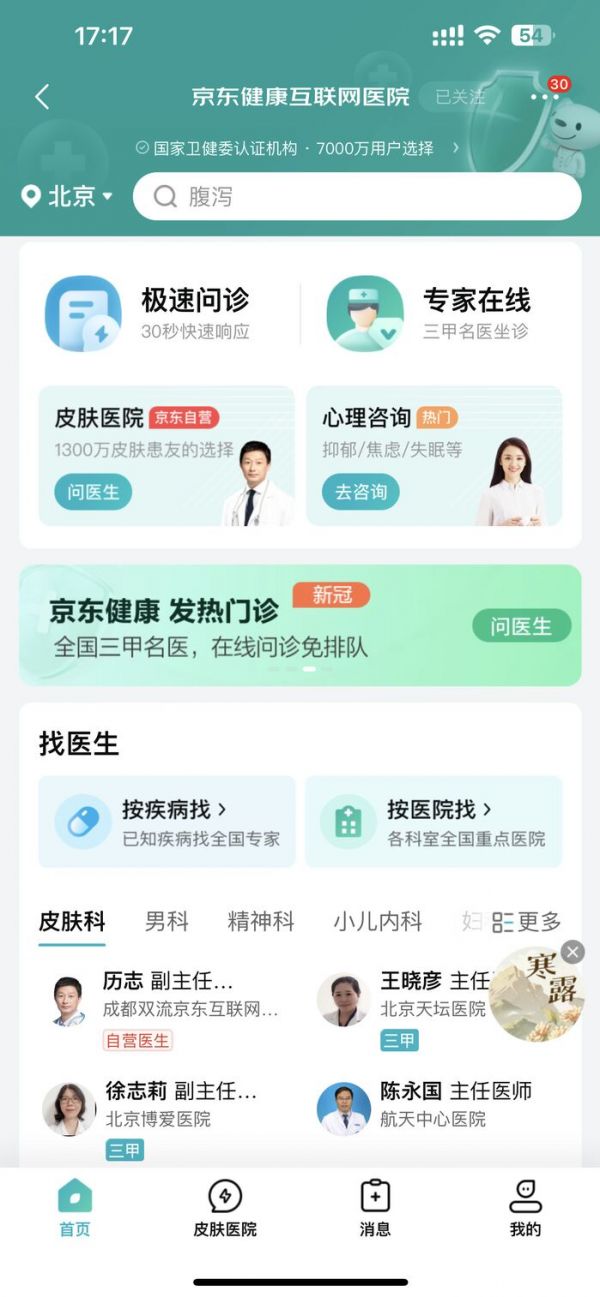Choose 按医院找 to find doctors
The width and height of the screenshot is (600, 1297).
click(x=433, y=822)
